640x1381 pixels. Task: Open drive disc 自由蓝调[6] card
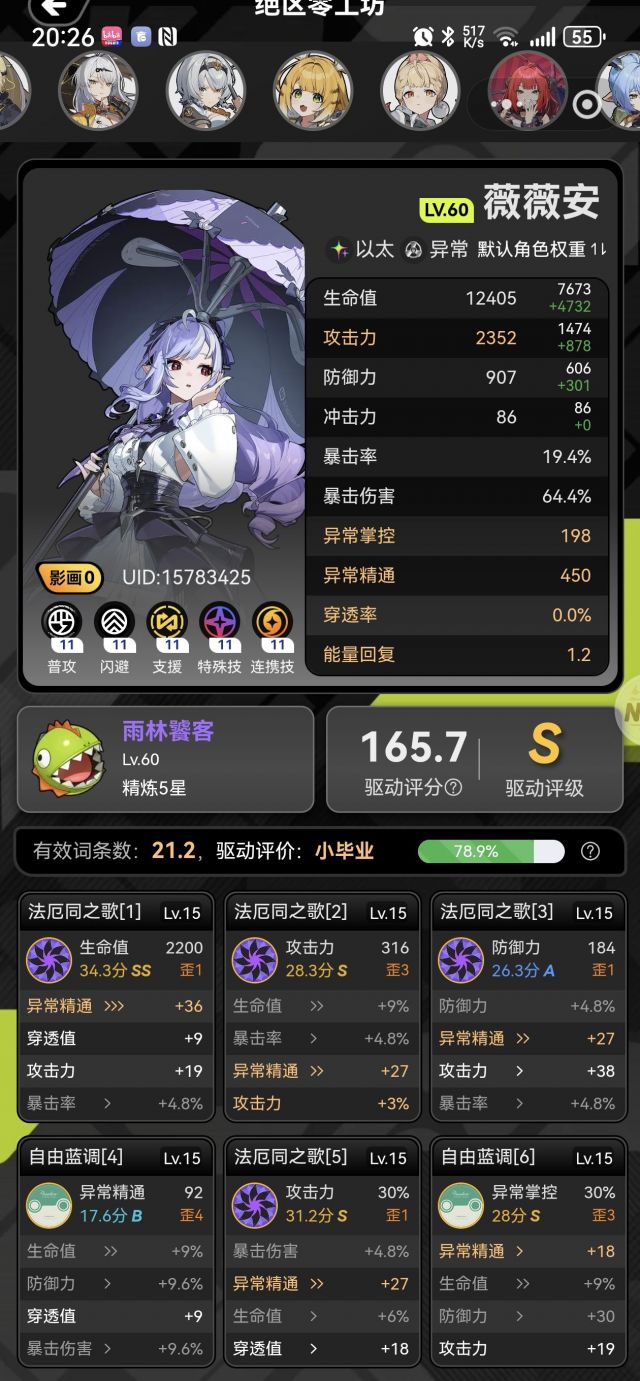[x=528, y=1251]
